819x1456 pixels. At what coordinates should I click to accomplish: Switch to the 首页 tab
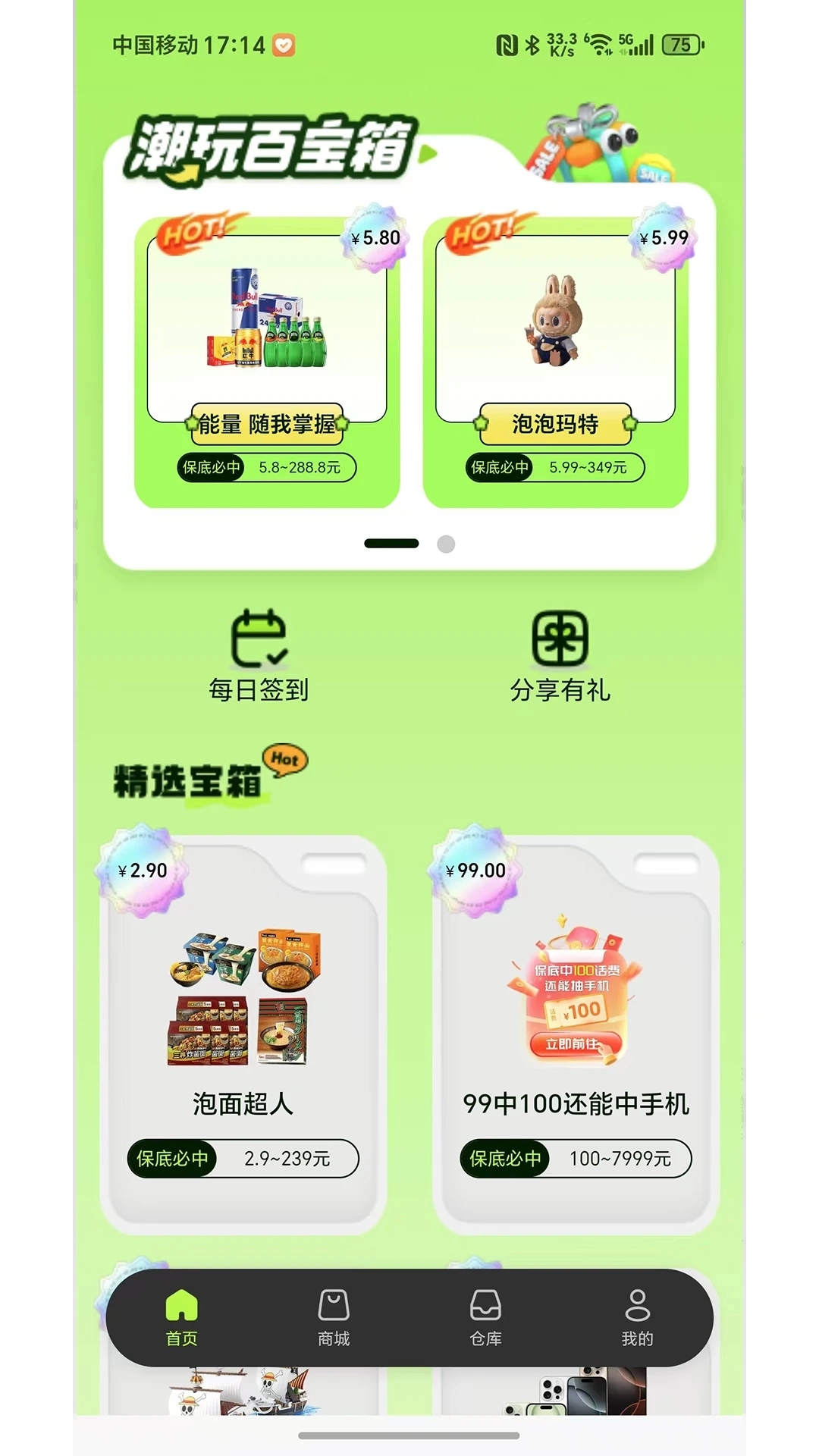tap(182, 1318)
